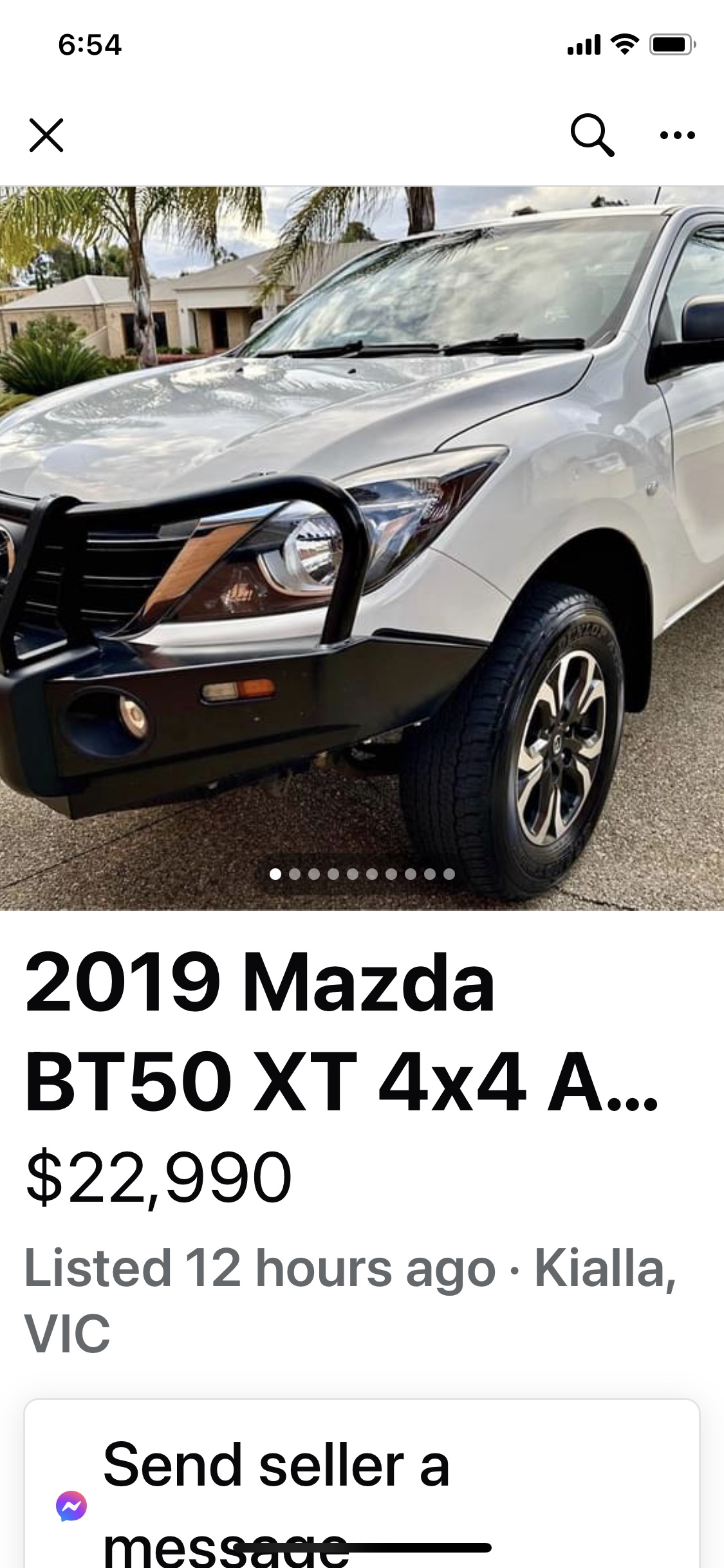Tap the photo page indicator dots
Screen dimensions: 724x1568
pyautogui.click(x=362, y=874)
